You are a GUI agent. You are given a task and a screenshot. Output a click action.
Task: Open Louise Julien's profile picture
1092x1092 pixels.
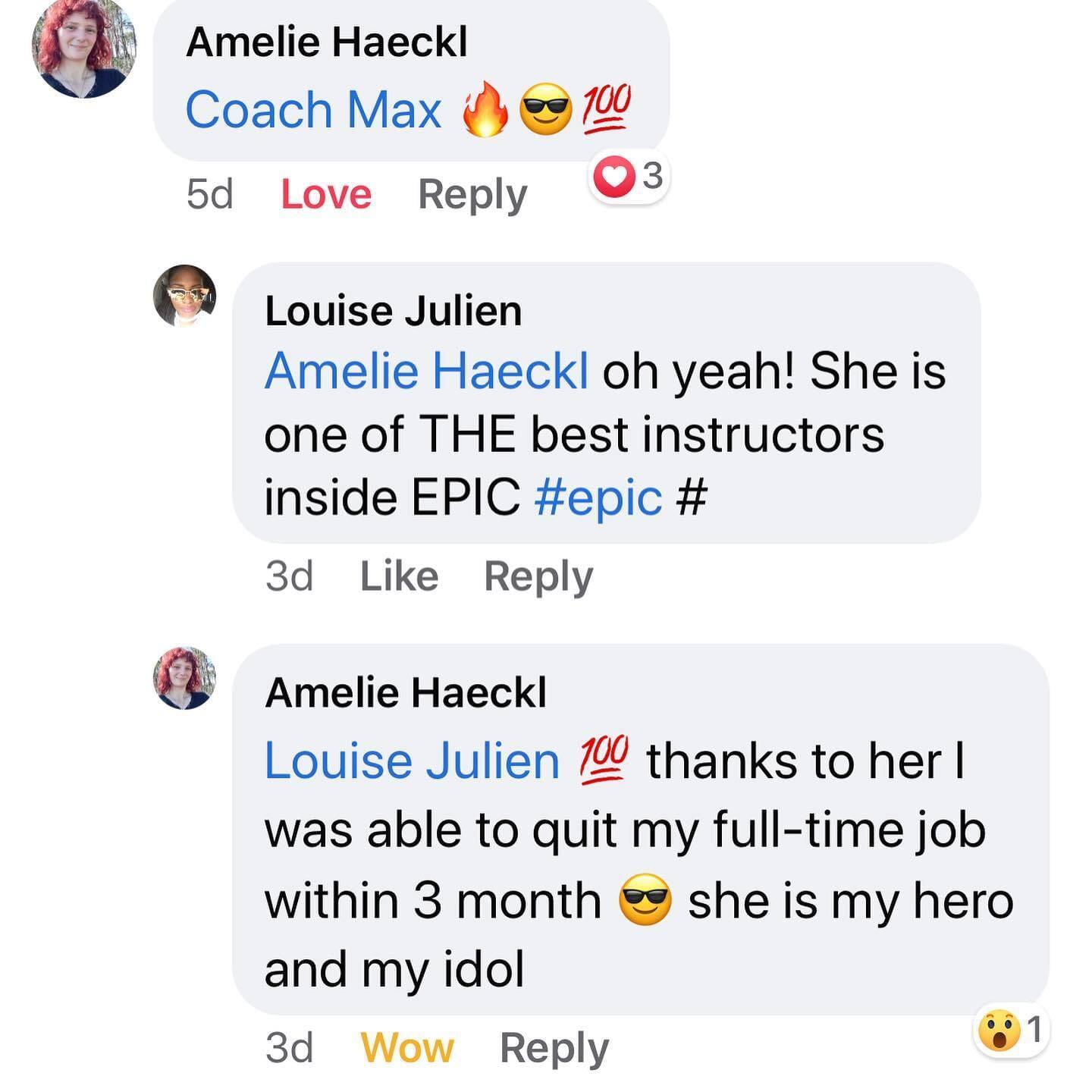pos(184,296)
